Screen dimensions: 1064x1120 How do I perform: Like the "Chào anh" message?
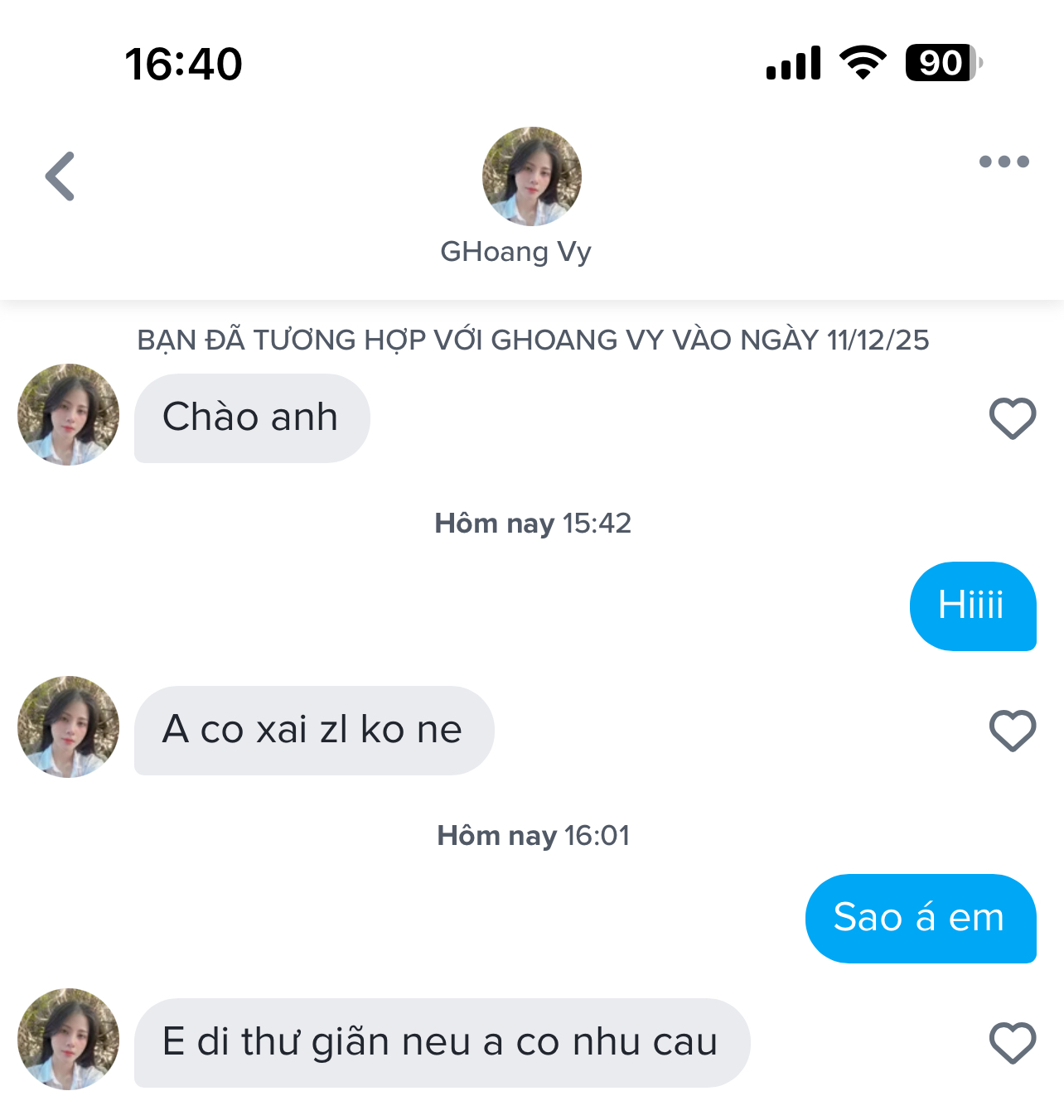pos(1013,418)
